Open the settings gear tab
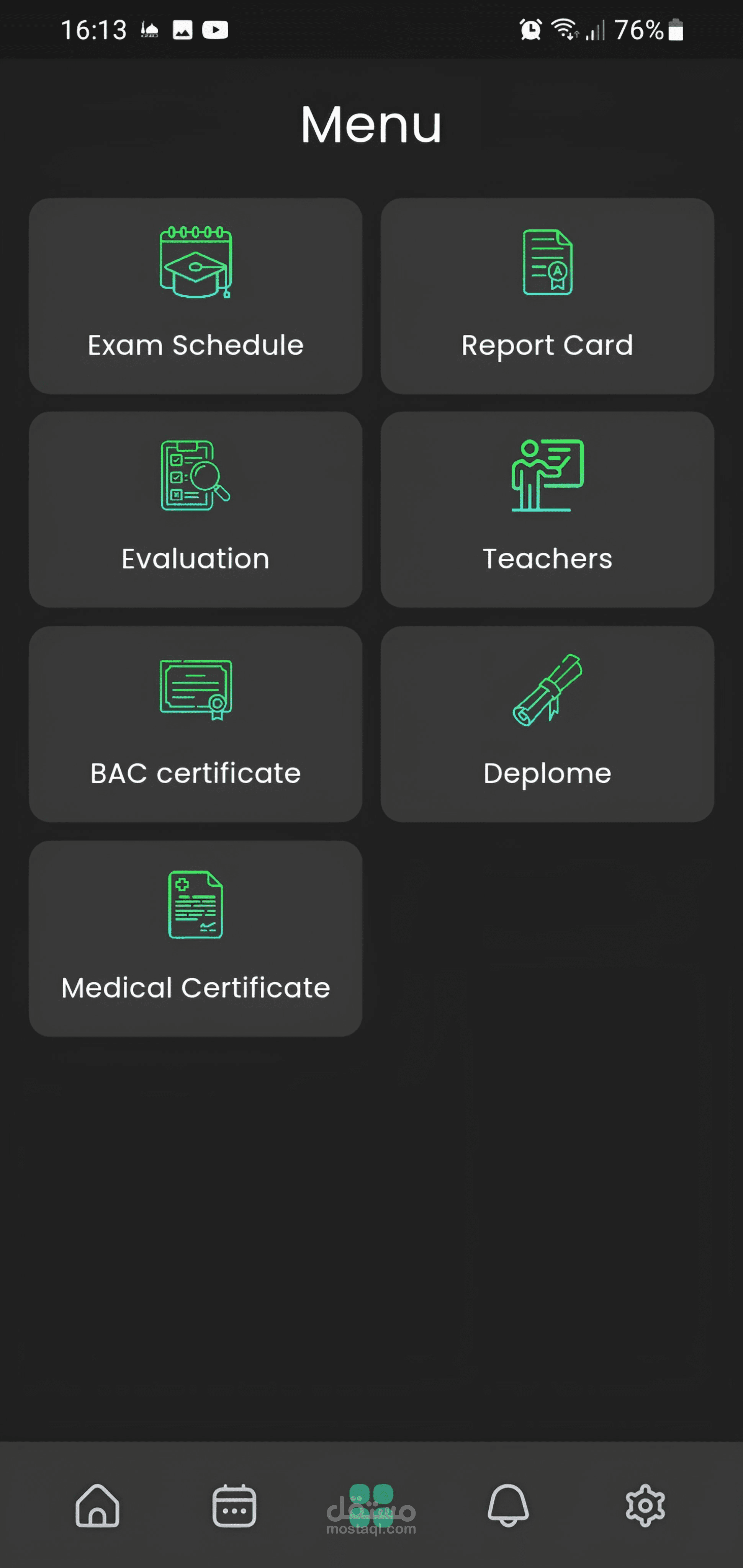This screenshot has width=743, height=1568. tap(645, 1505)
